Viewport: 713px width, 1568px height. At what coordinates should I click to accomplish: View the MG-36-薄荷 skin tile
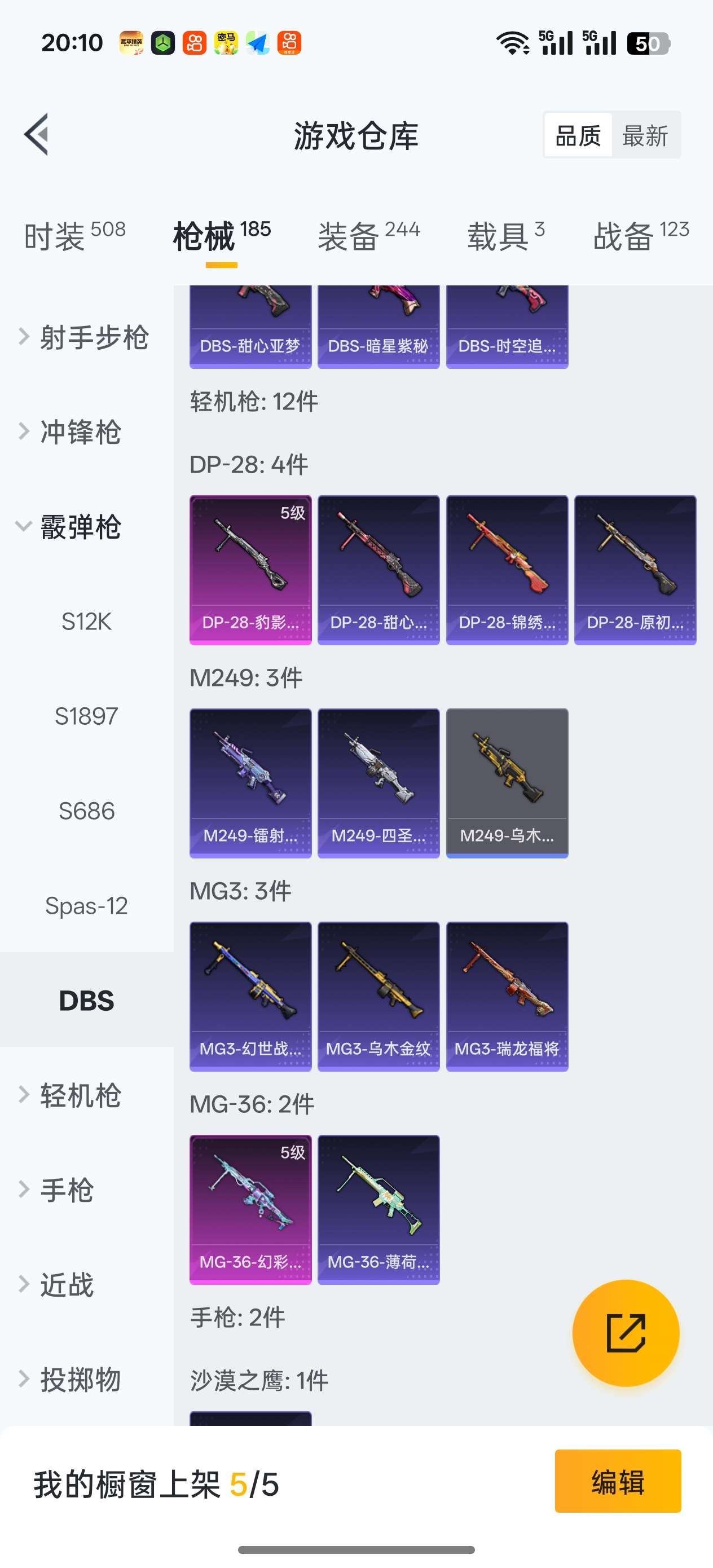[x=378, y=1209]
